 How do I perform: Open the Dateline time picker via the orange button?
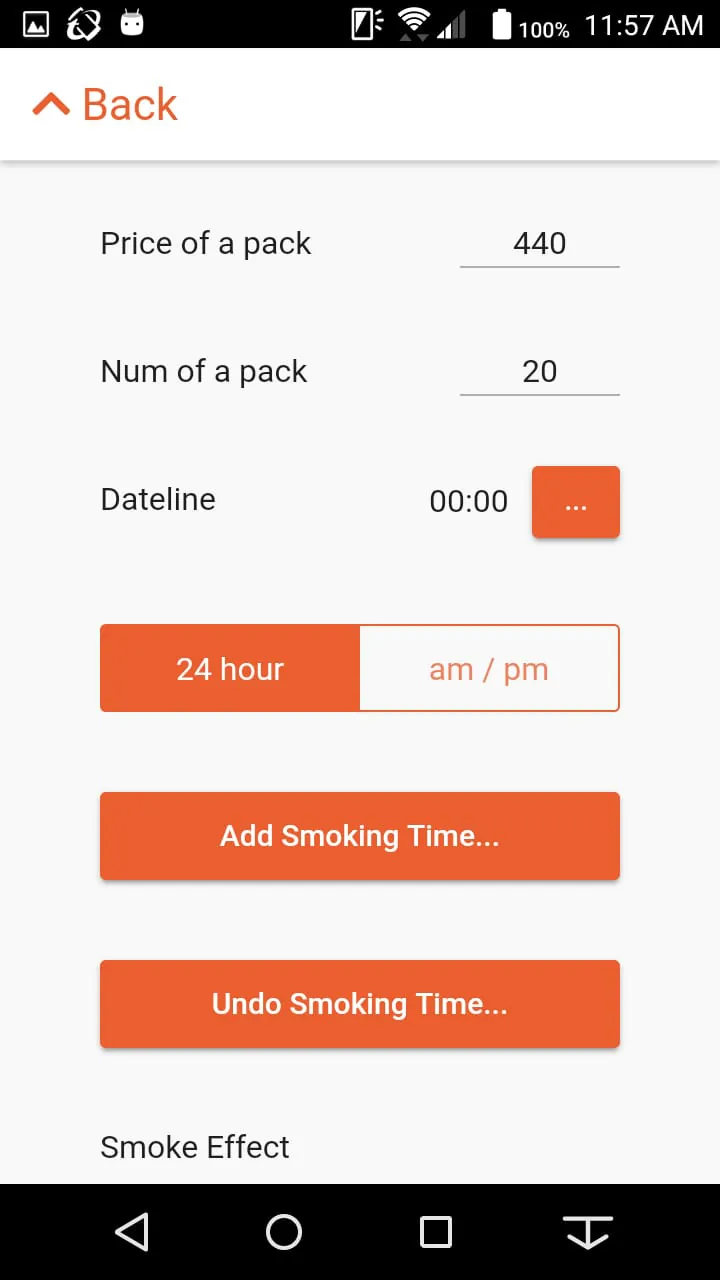(x=576, y=502)
